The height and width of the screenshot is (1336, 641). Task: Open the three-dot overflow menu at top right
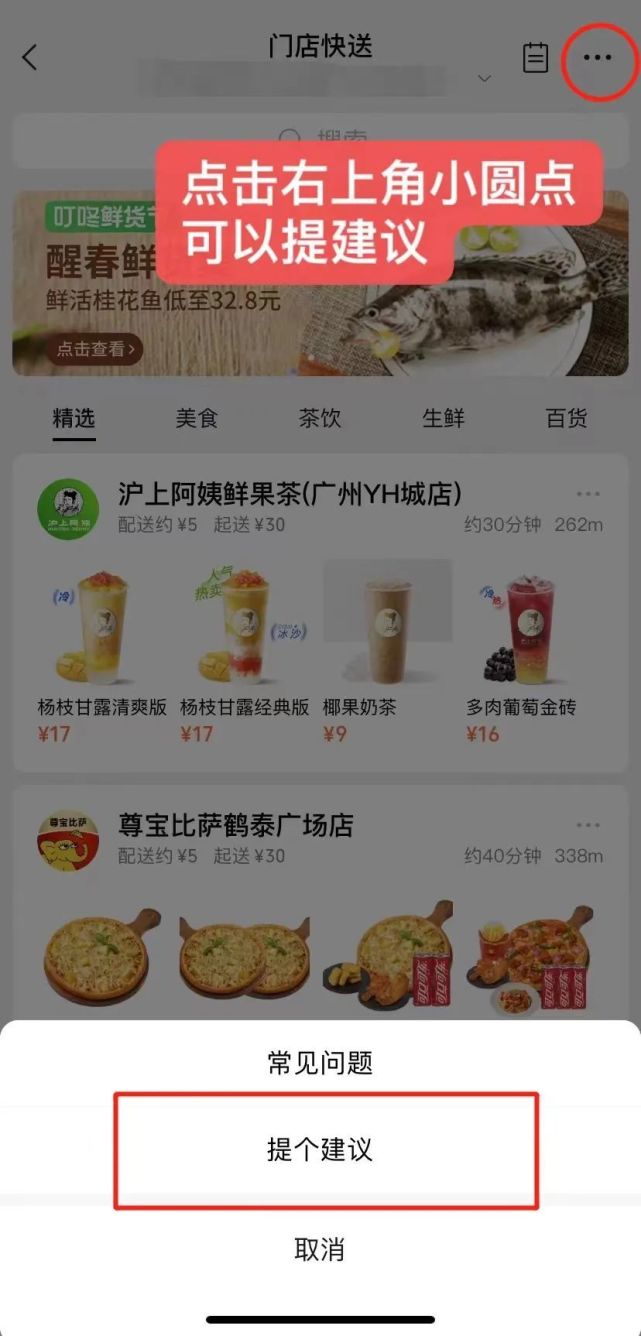(597, 58)
